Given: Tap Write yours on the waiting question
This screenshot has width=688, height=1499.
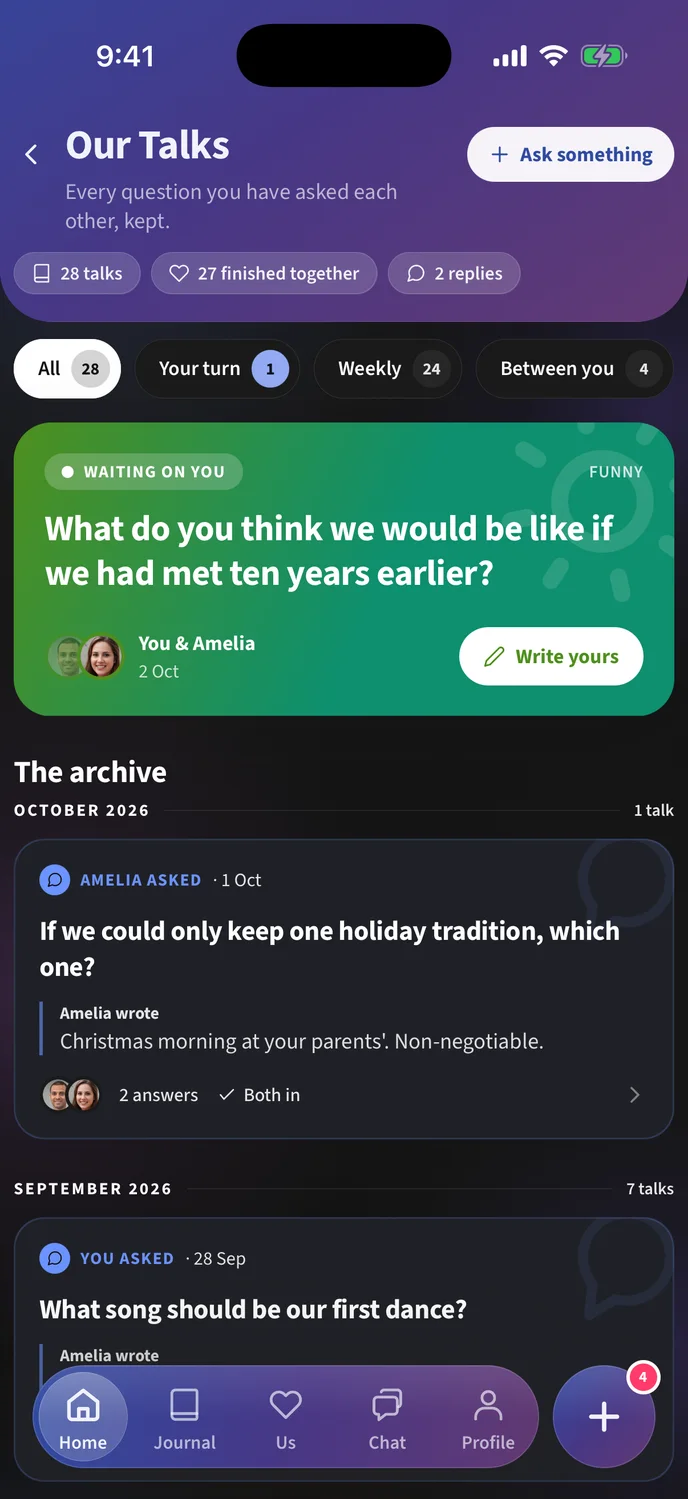Looking at the screenshot, I should [x=551, y=656].
